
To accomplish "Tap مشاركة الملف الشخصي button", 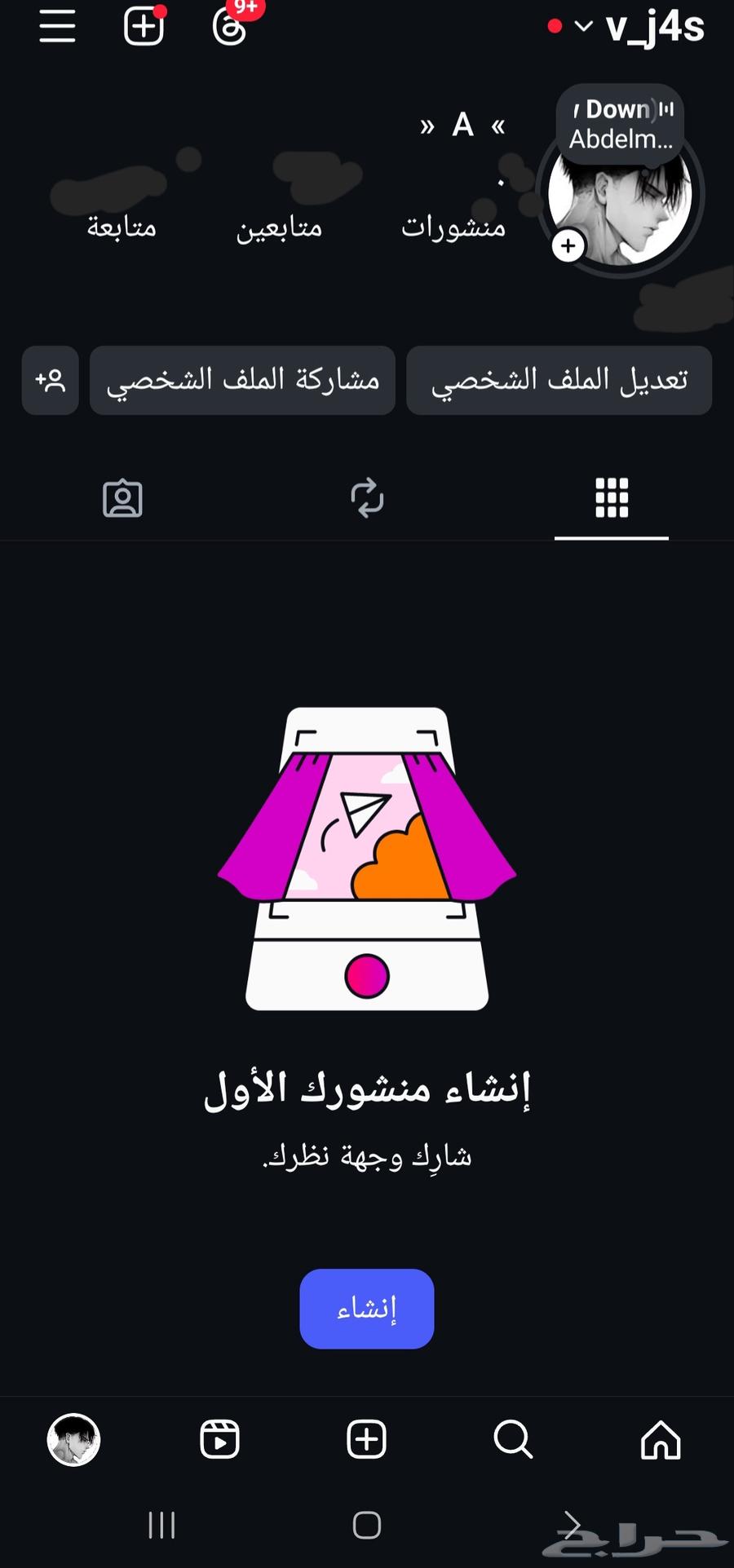I will (242, 380).
